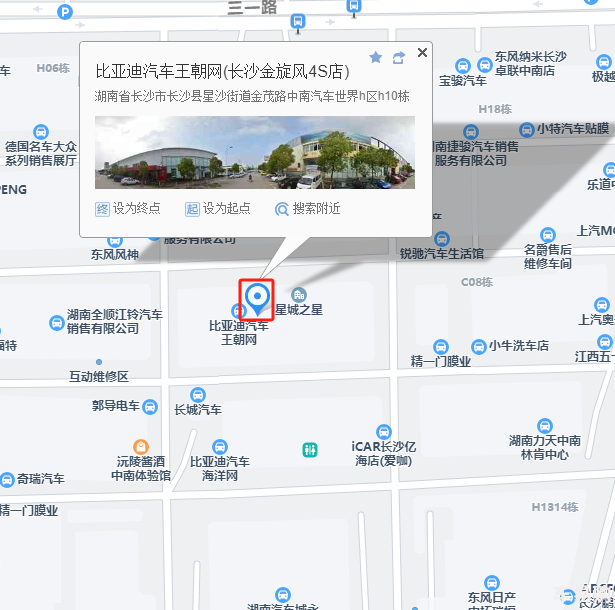Select 郭导电车 on the map

click(149, 406)
